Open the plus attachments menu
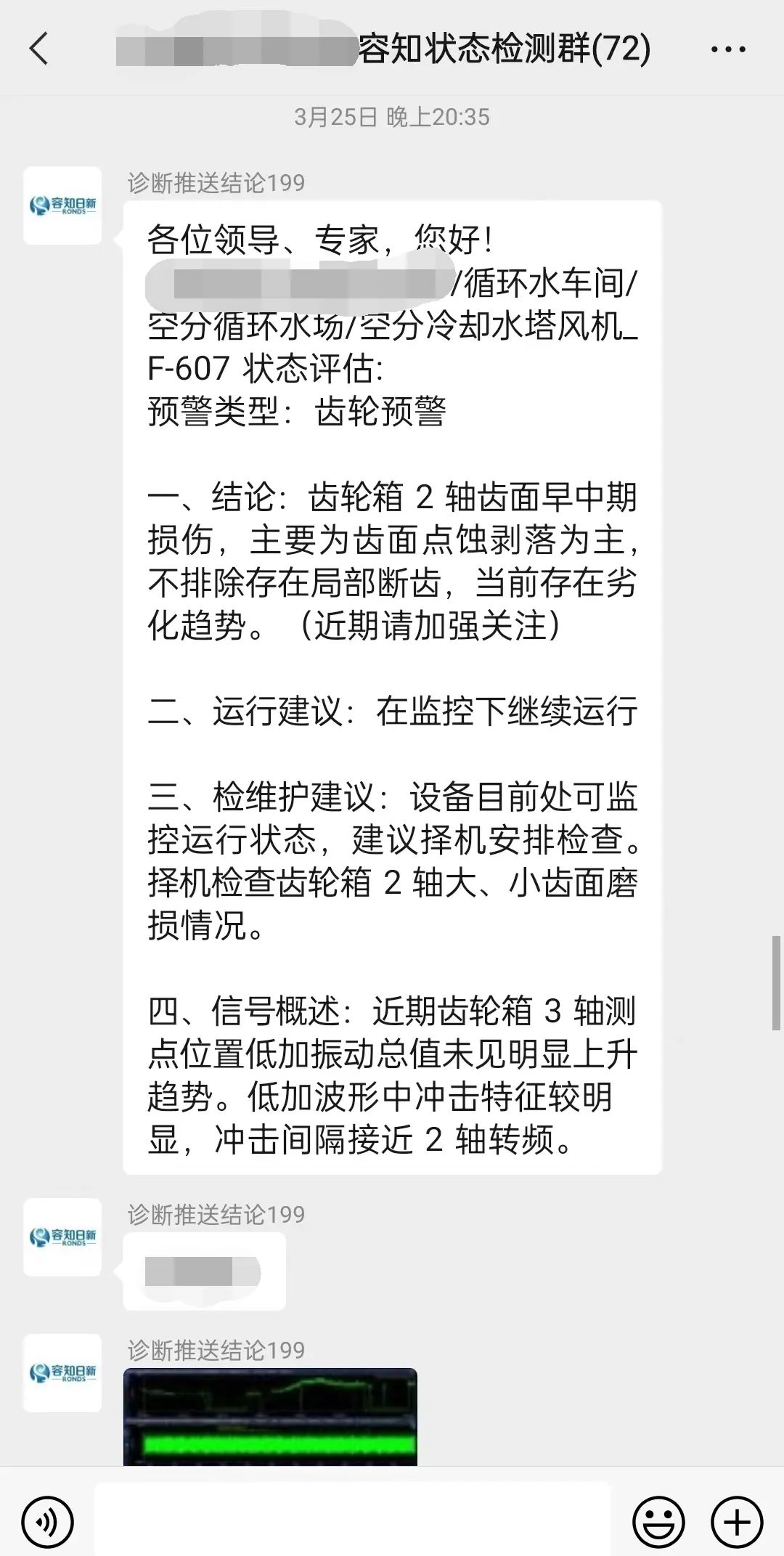784x1556 pixels. (737, 1522)
